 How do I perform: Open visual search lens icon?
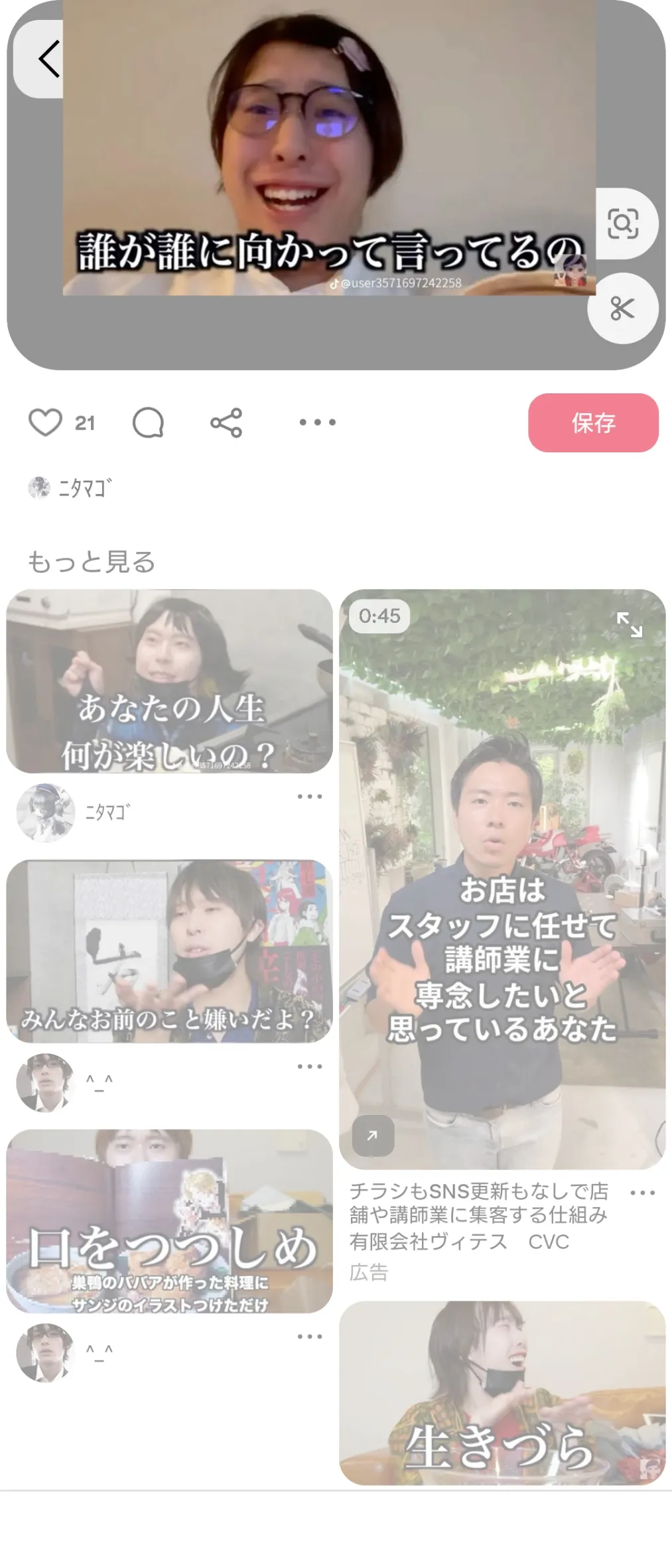(623, 224)
